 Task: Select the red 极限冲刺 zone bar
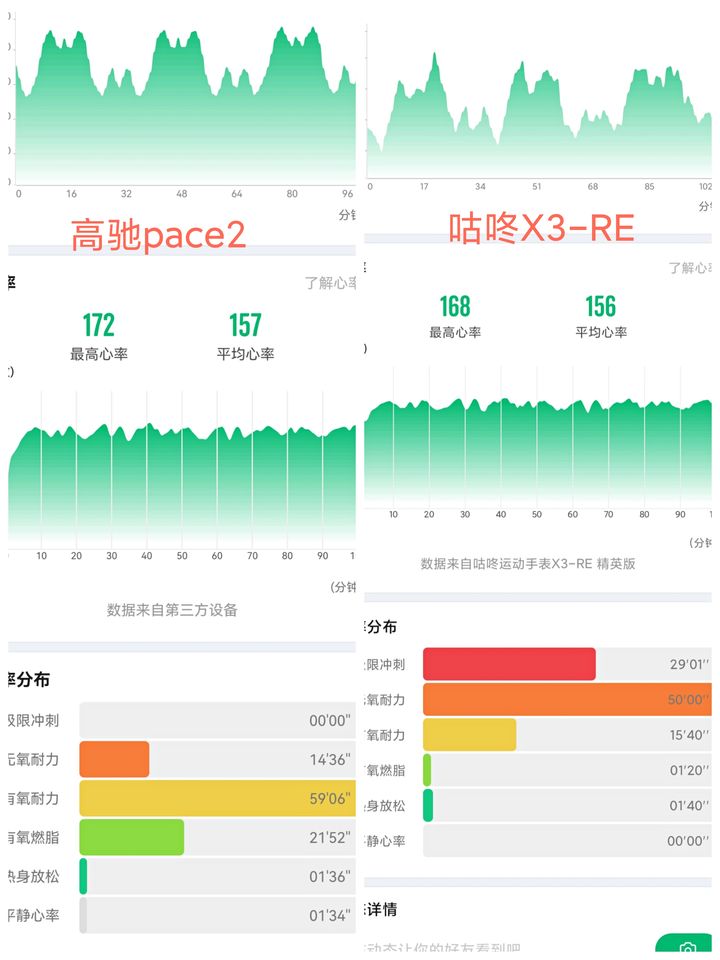click(509, 662)
